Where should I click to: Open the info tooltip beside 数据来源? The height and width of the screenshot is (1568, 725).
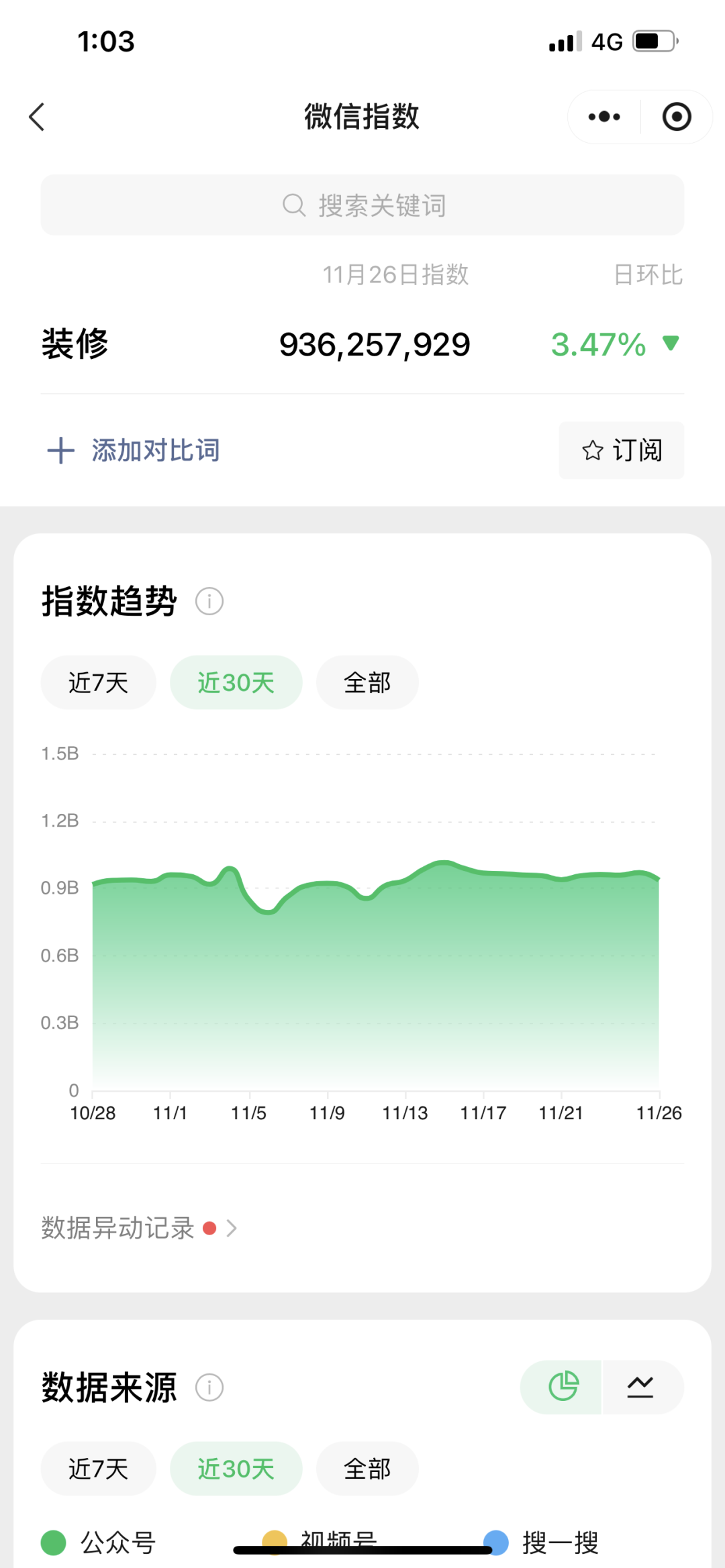209,1388
